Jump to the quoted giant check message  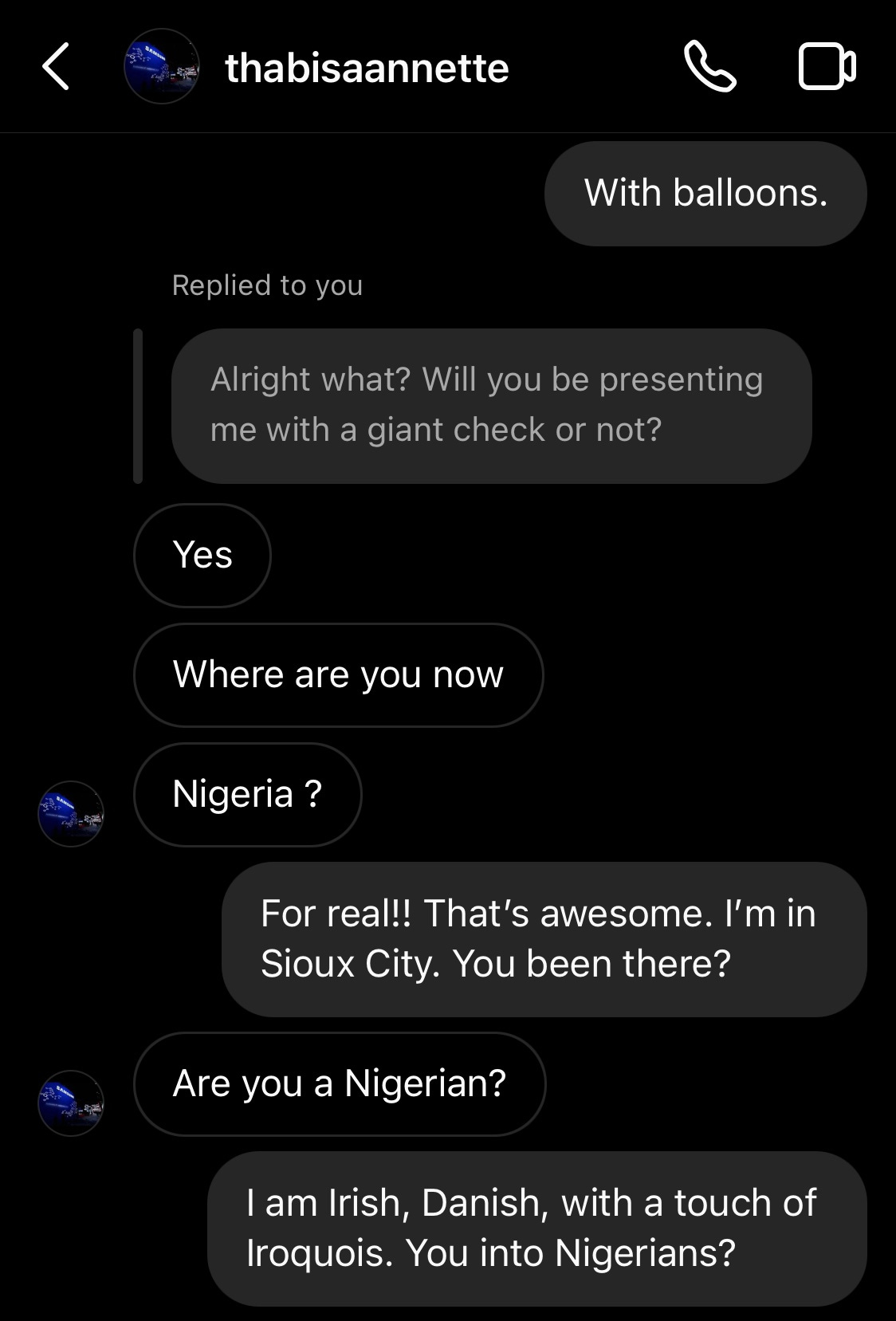491,405
